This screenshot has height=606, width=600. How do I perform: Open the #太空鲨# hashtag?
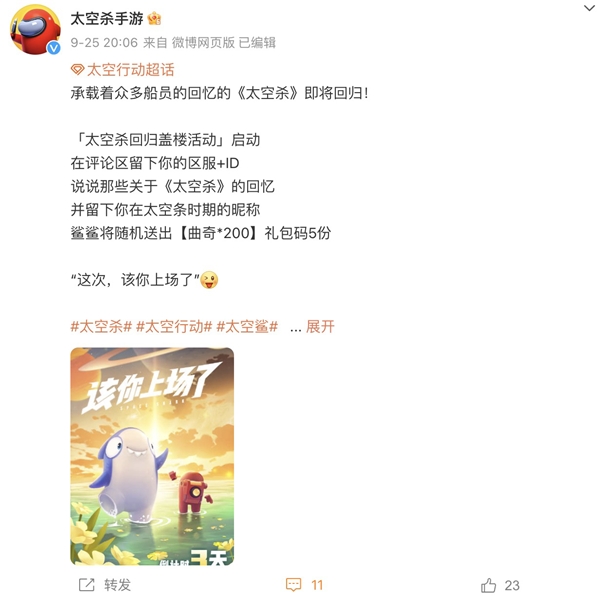coord(247,326)
